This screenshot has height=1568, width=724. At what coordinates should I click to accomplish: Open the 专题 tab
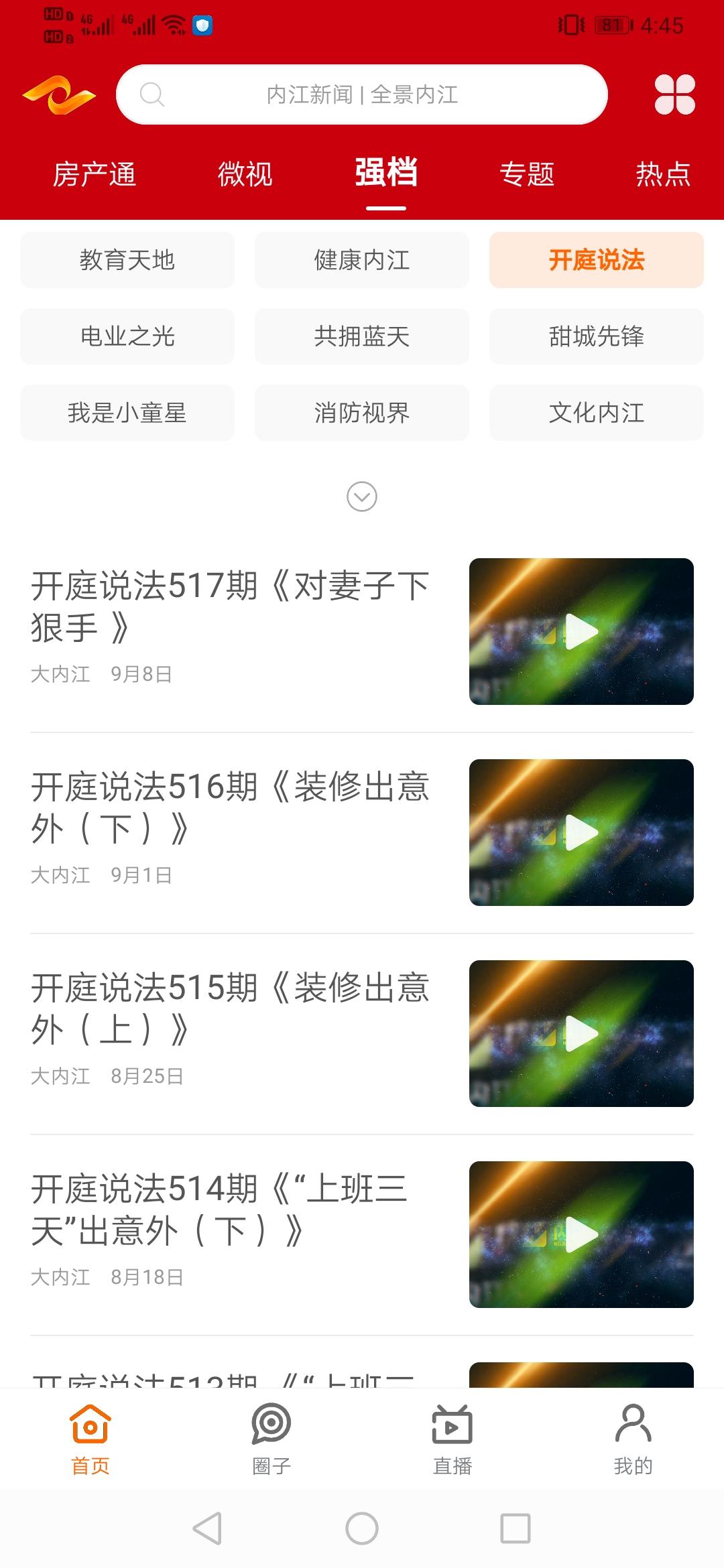pos(527,174)
